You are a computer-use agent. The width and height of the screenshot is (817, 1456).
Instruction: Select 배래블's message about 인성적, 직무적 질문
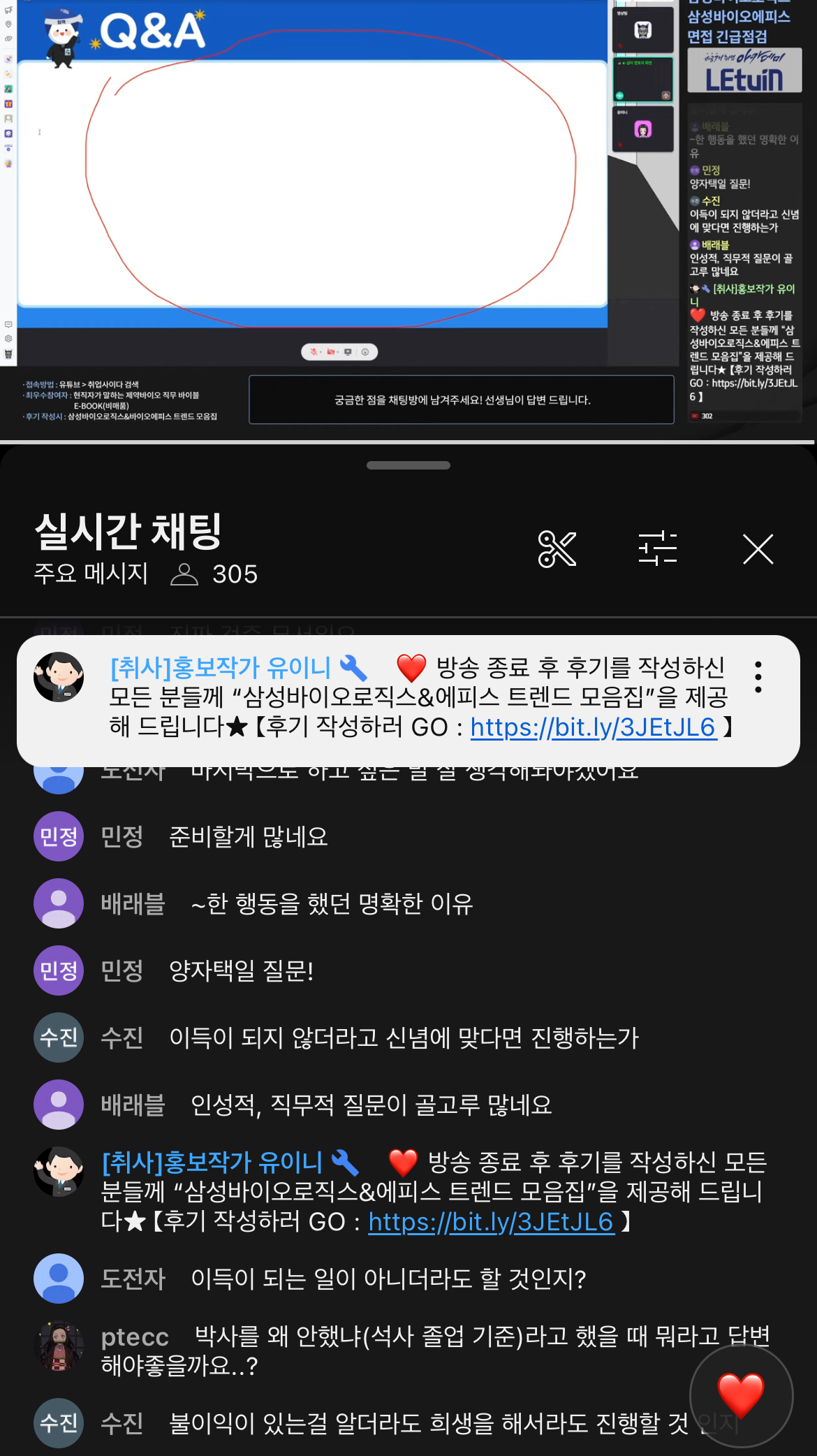pos(370,1105)
